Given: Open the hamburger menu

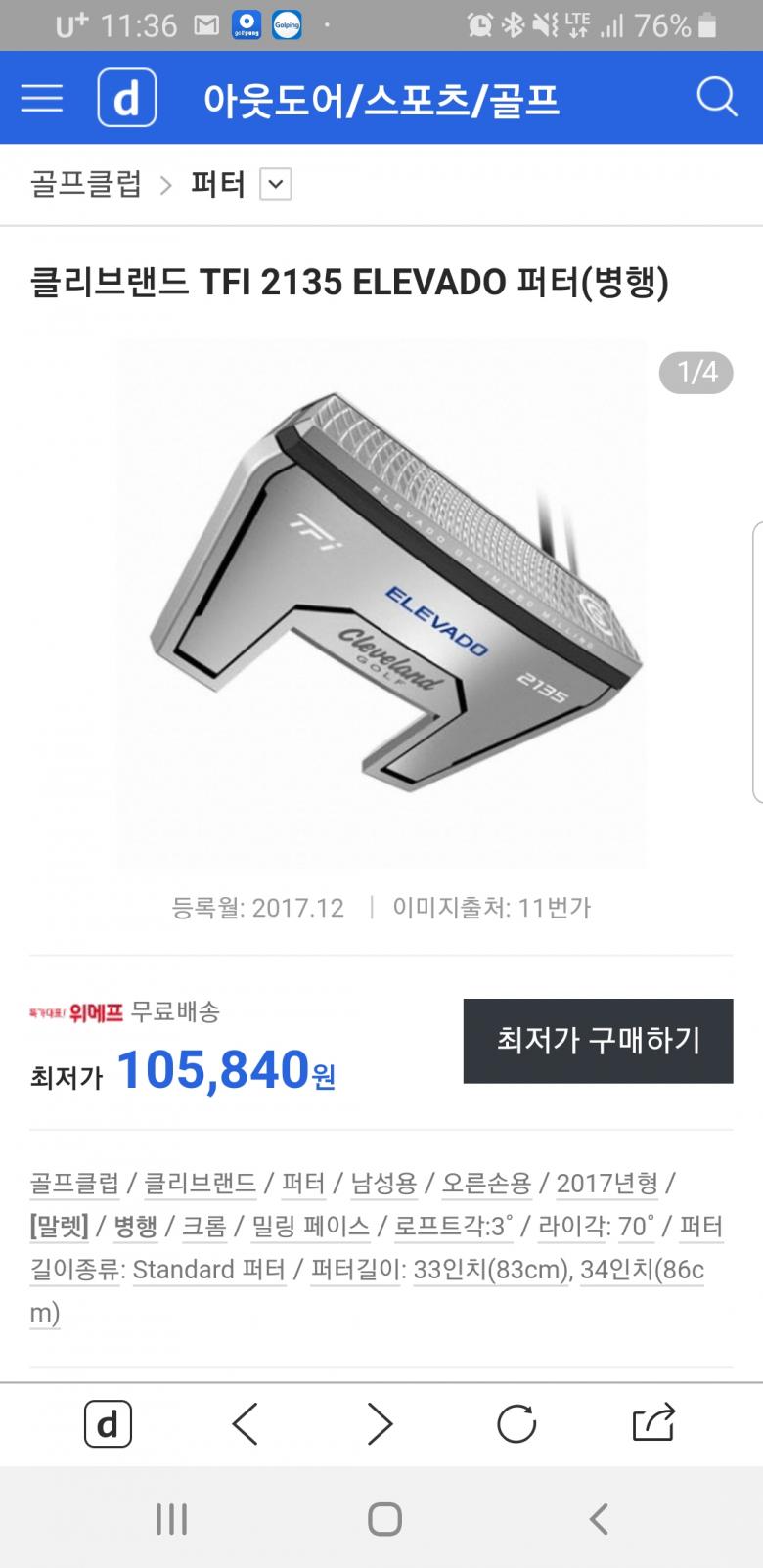Looking at the screenshot, I should [41, 98].
